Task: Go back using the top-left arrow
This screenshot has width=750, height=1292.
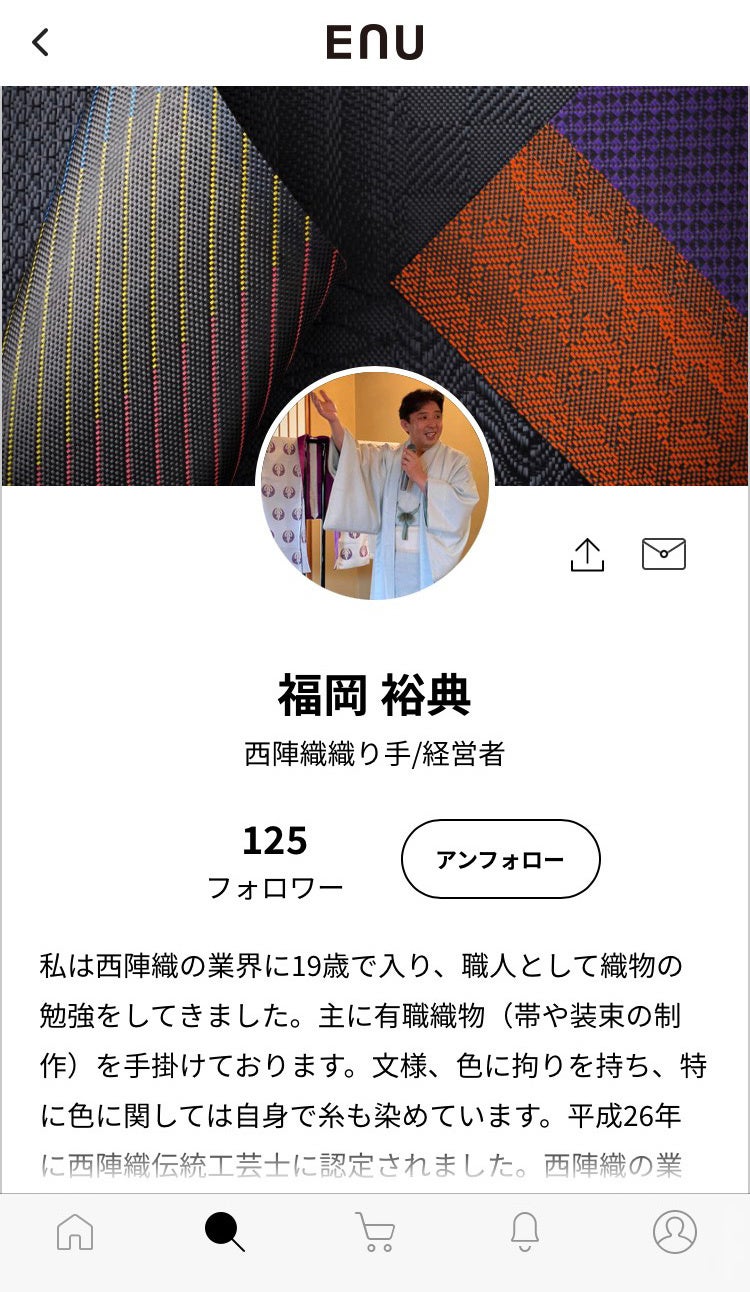Action: tap(40, 43)
